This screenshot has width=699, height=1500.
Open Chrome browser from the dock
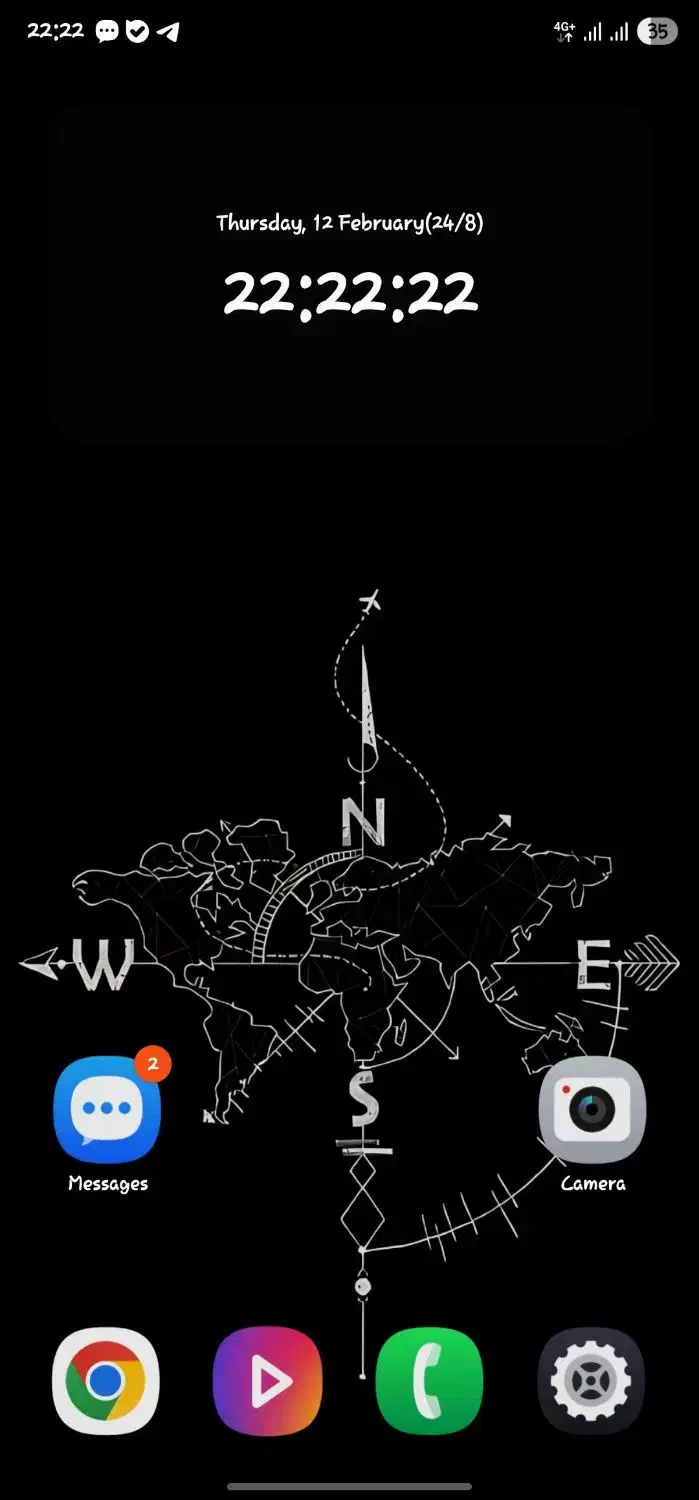click(x=106, y=1381)
